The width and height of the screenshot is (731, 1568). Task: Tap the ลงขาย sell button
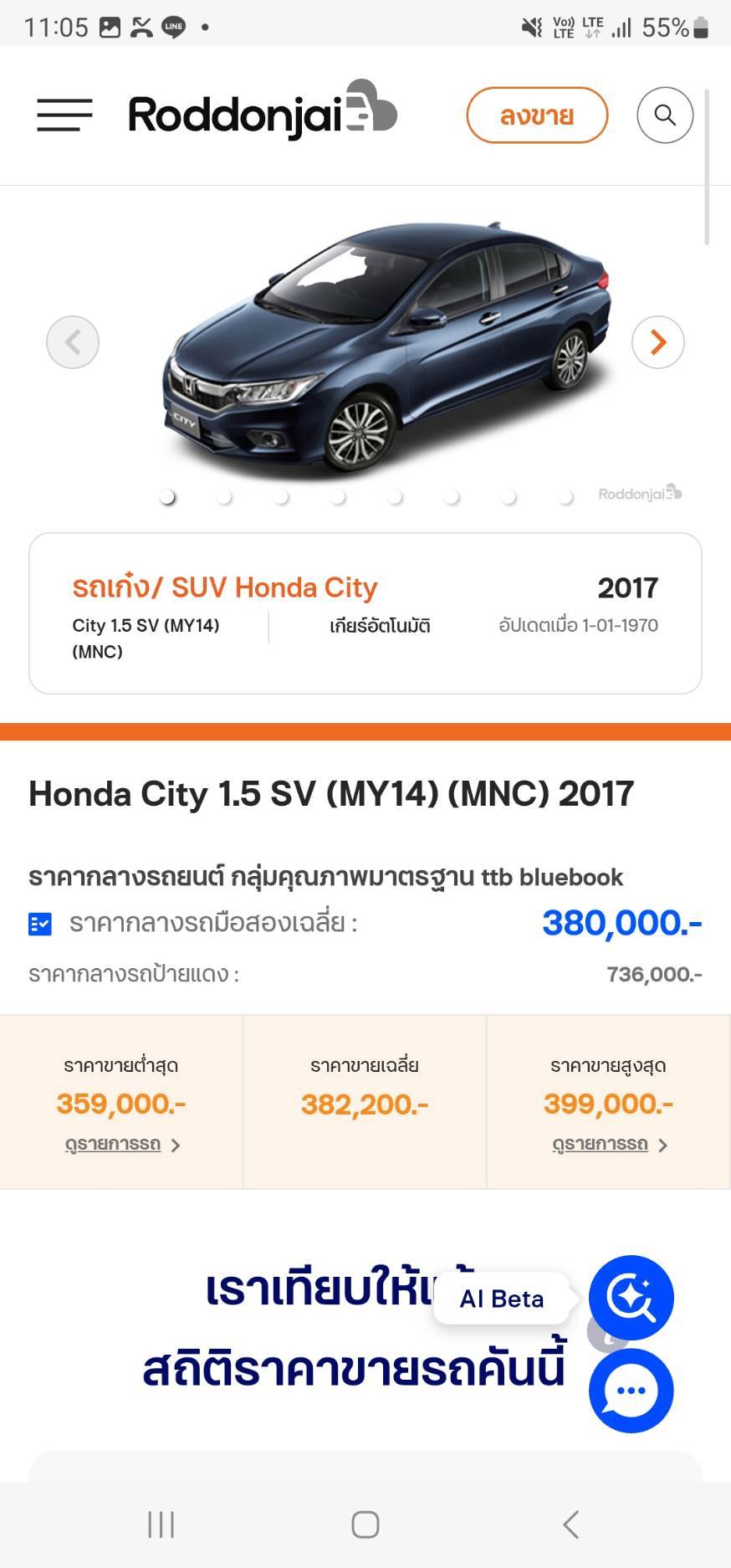click(x=536, y=115)
